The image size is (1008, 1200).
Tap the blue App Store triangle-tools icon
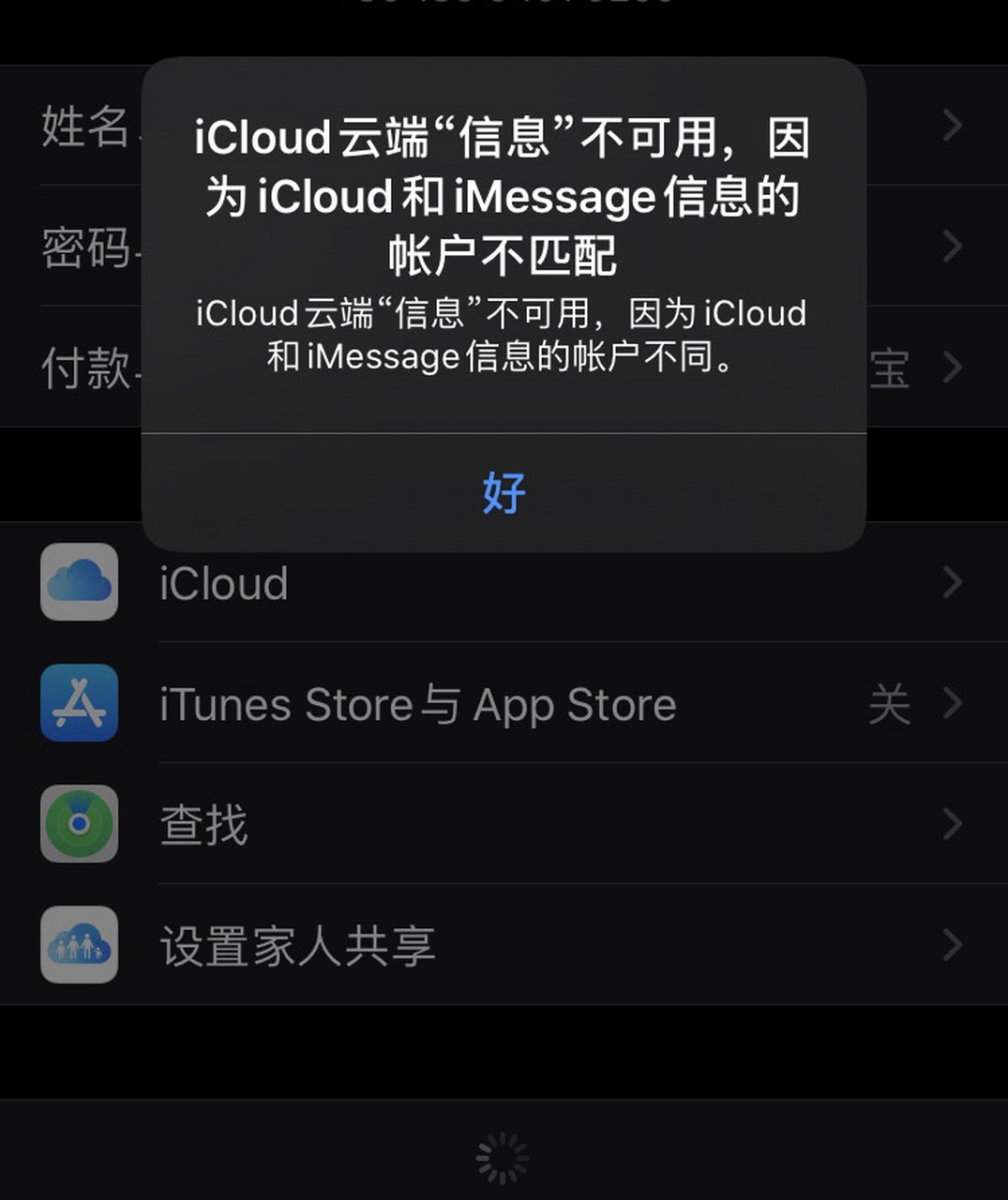[79, 704]
